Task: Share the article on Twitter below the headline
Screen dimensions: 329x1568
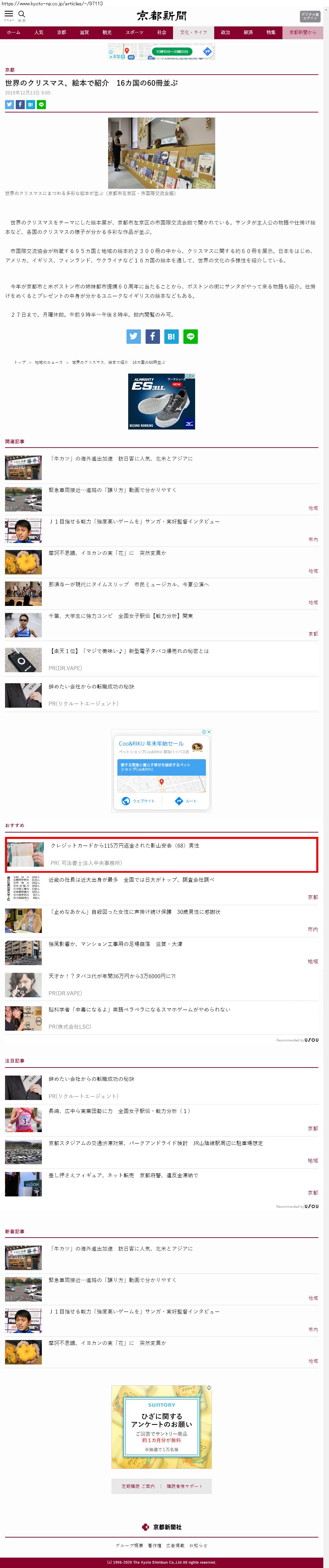Action: 9,105
